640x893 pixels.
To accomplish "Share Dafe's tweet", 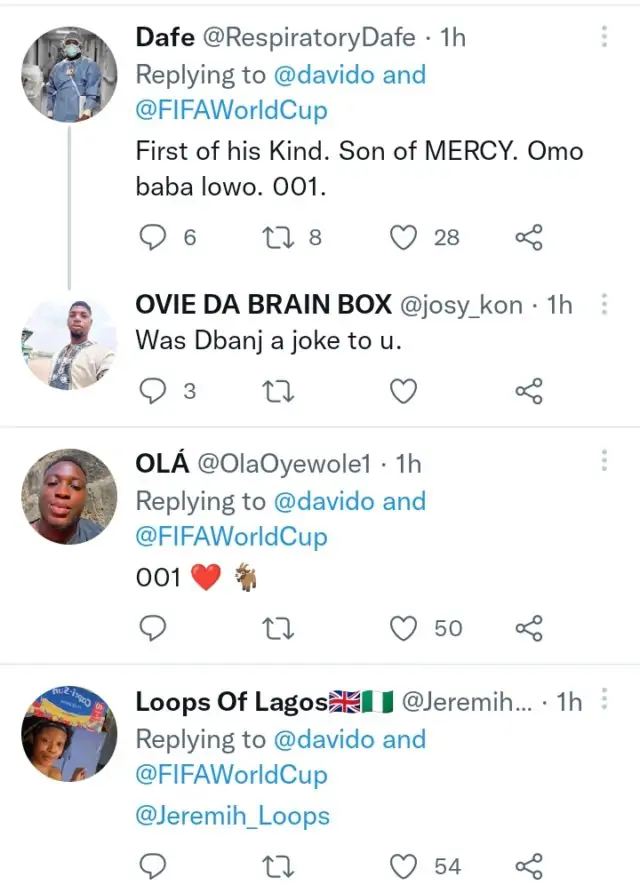I will pos(528,237).
